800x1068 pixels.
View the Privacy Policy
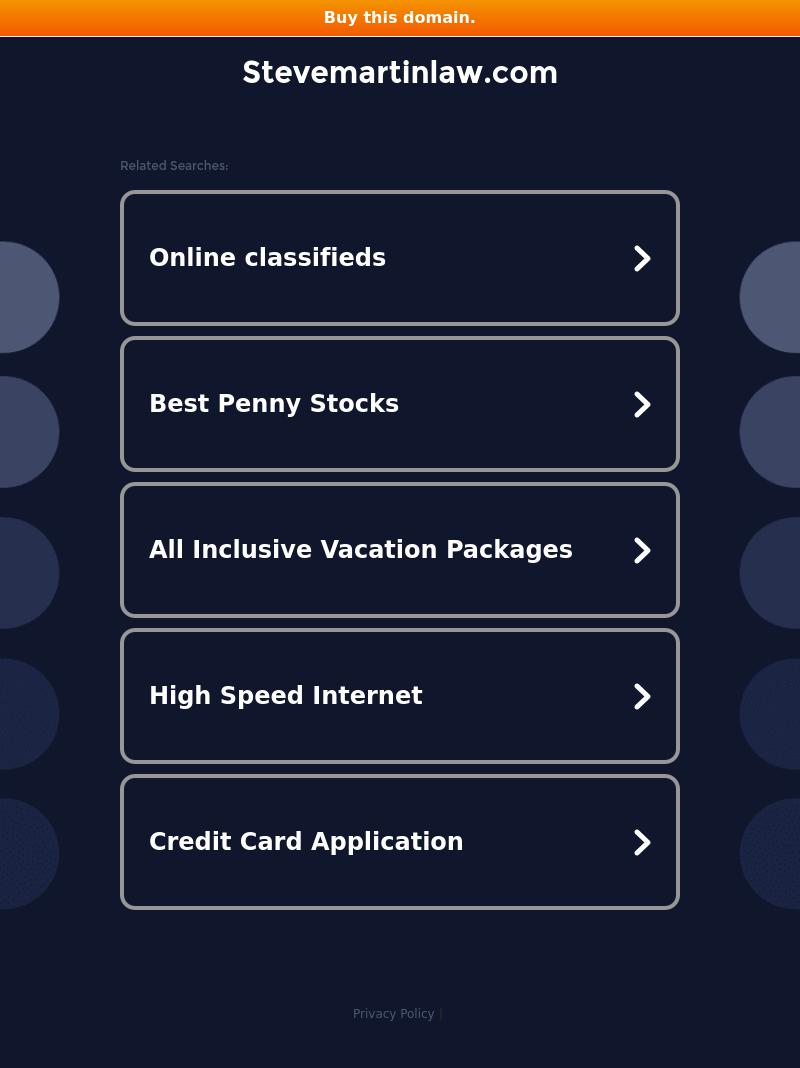tap(393, 1014)
